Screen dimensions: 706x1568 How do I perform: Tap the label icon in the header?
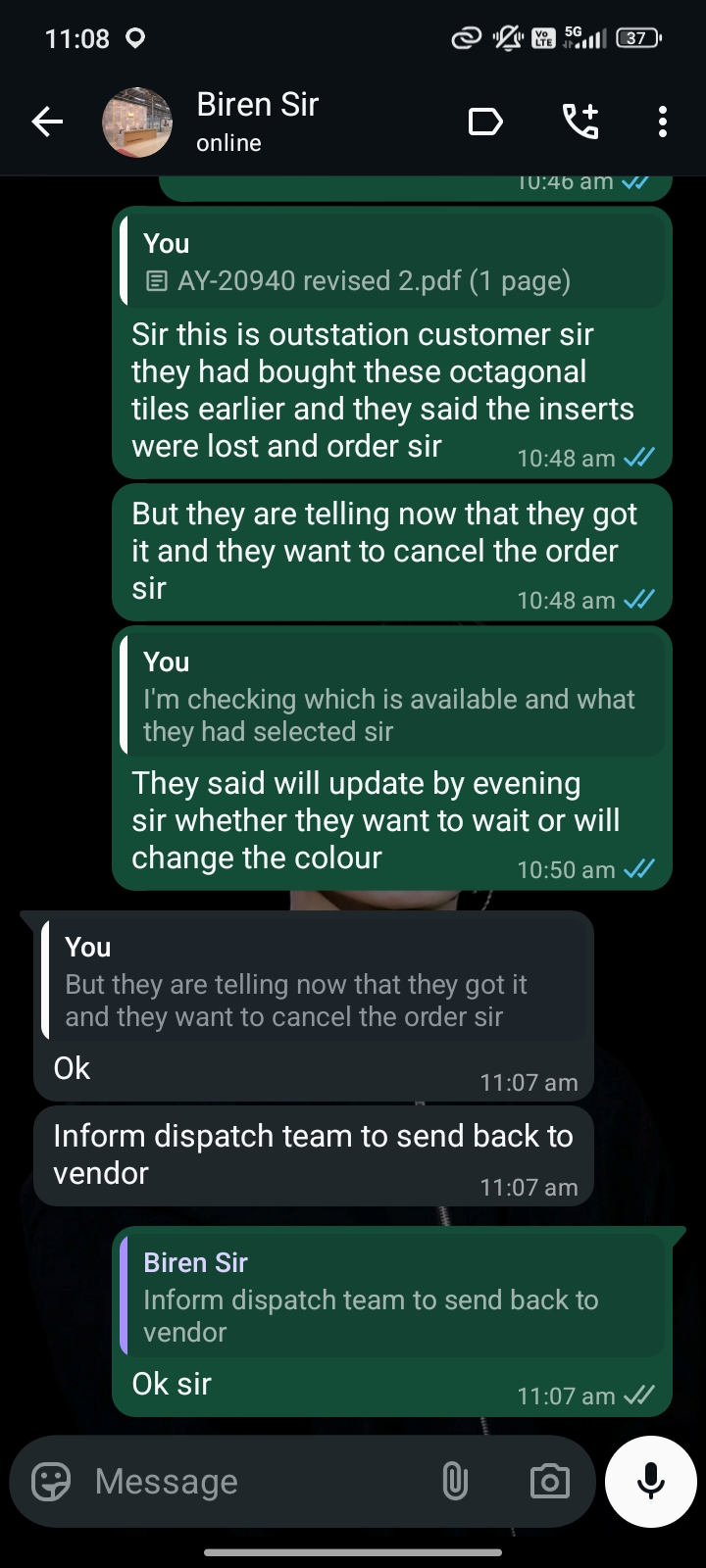pyautogui.click(x=485, y=122)
